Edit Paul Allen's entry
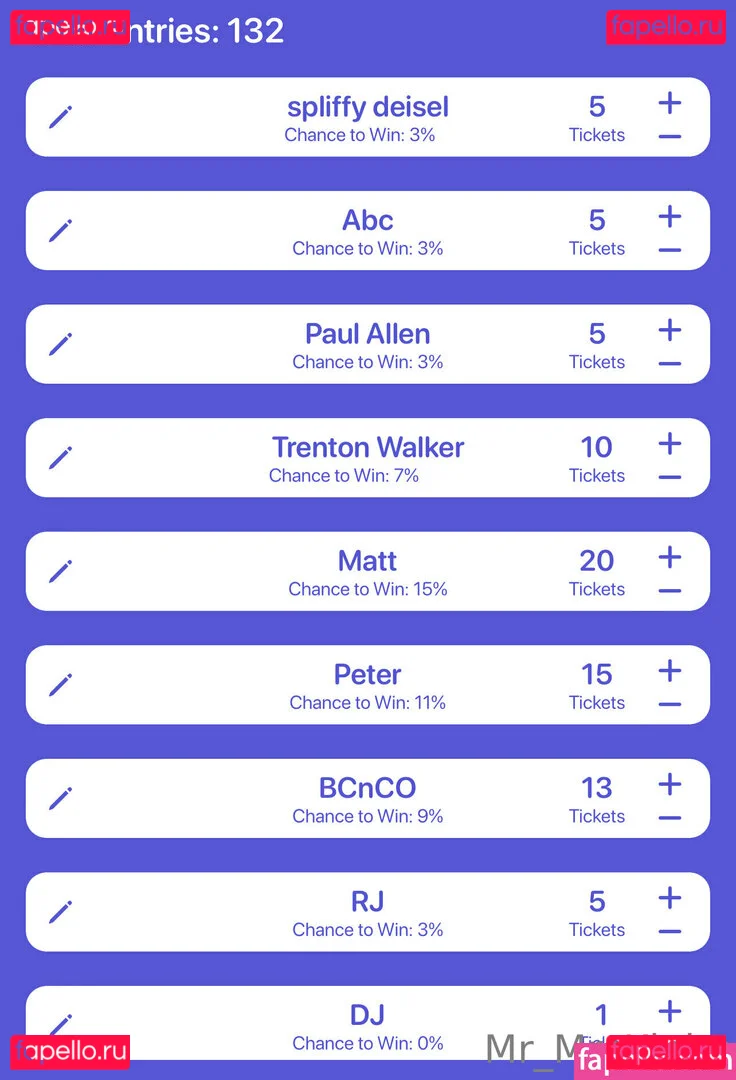The width and height of the screenshot is (736, 1080). (x=61, y=344)
